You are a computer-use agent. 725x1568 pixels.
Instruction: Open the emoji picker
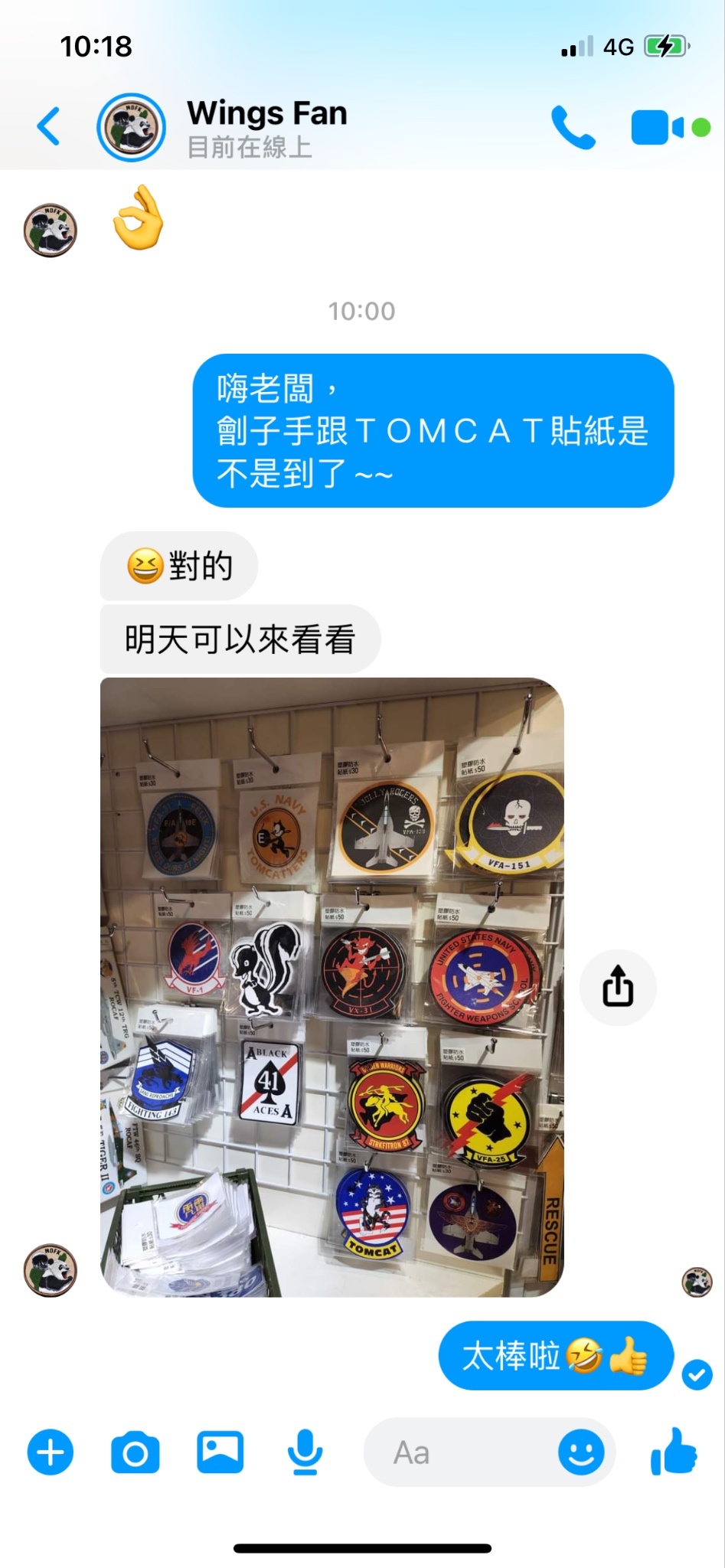pos(581,1452)
